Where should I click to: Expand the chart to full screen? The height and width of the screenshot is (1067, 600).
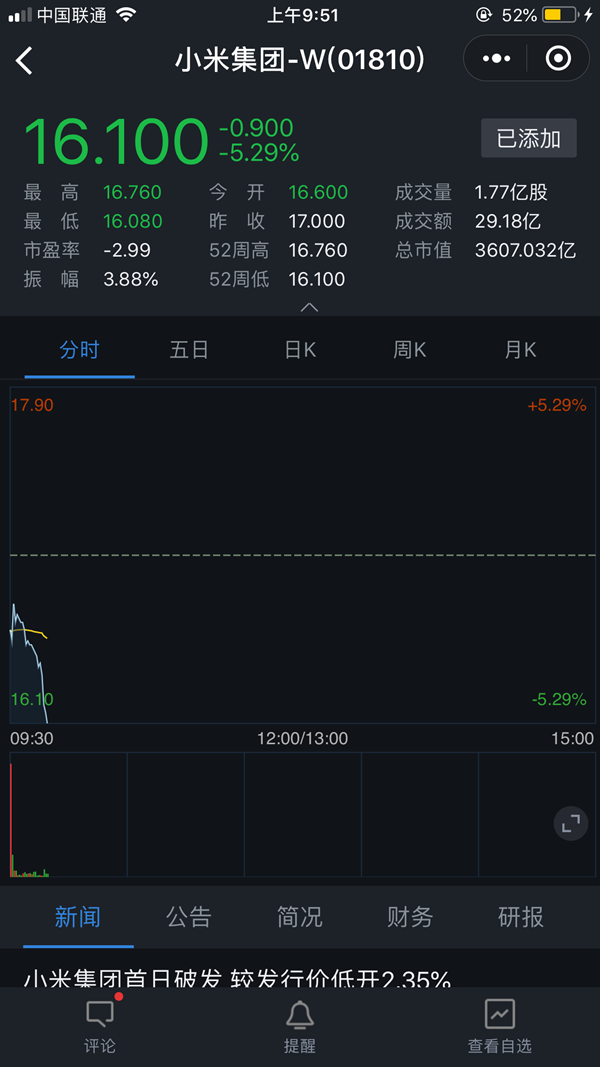570,824
